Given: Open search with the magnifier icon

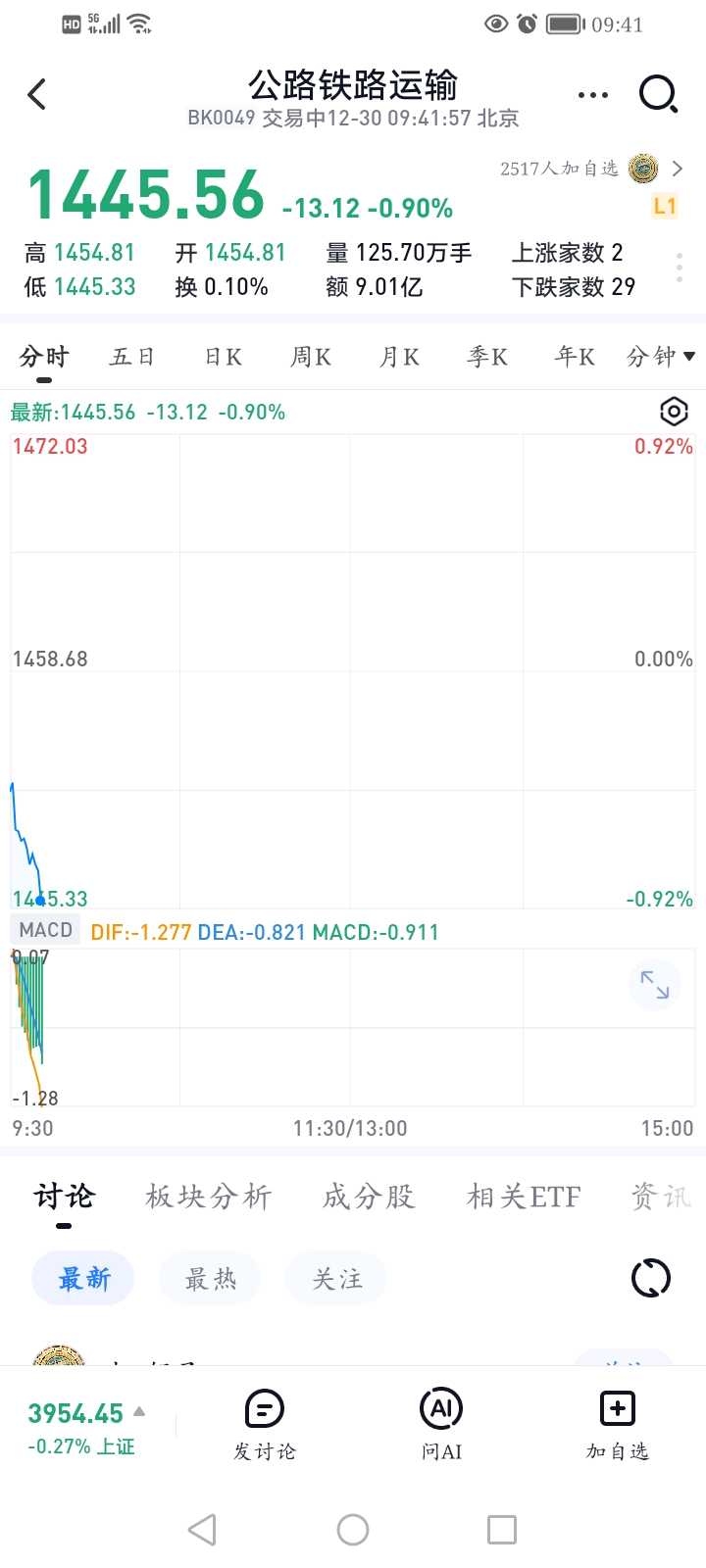Looking at the screenshot, I should click(658, 94).
